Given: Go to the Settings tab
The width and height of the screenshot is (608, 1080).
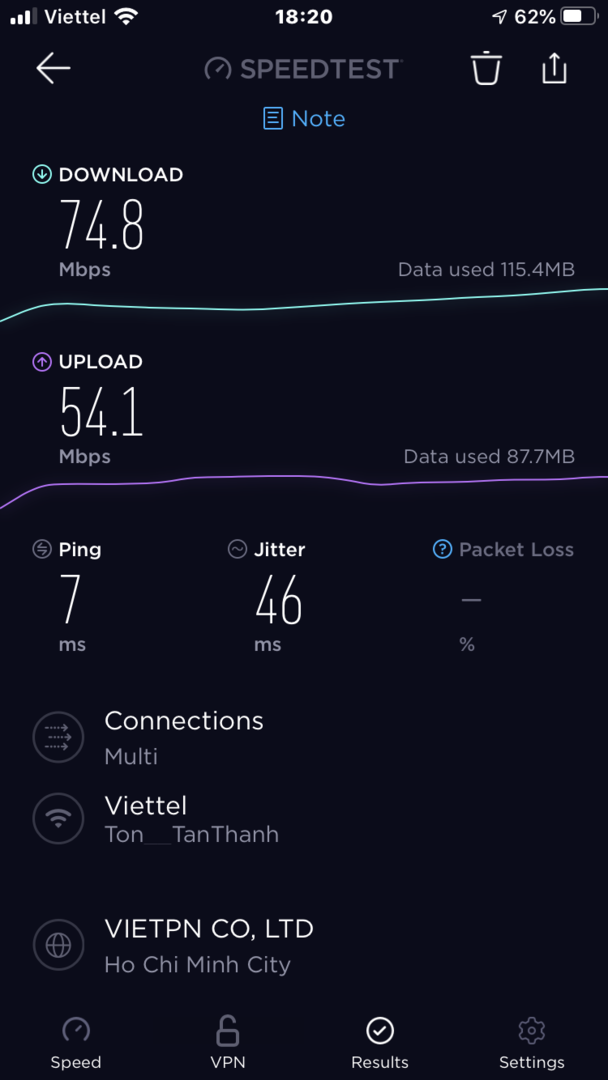Looking at the screenshot, I should [532, 1043].
